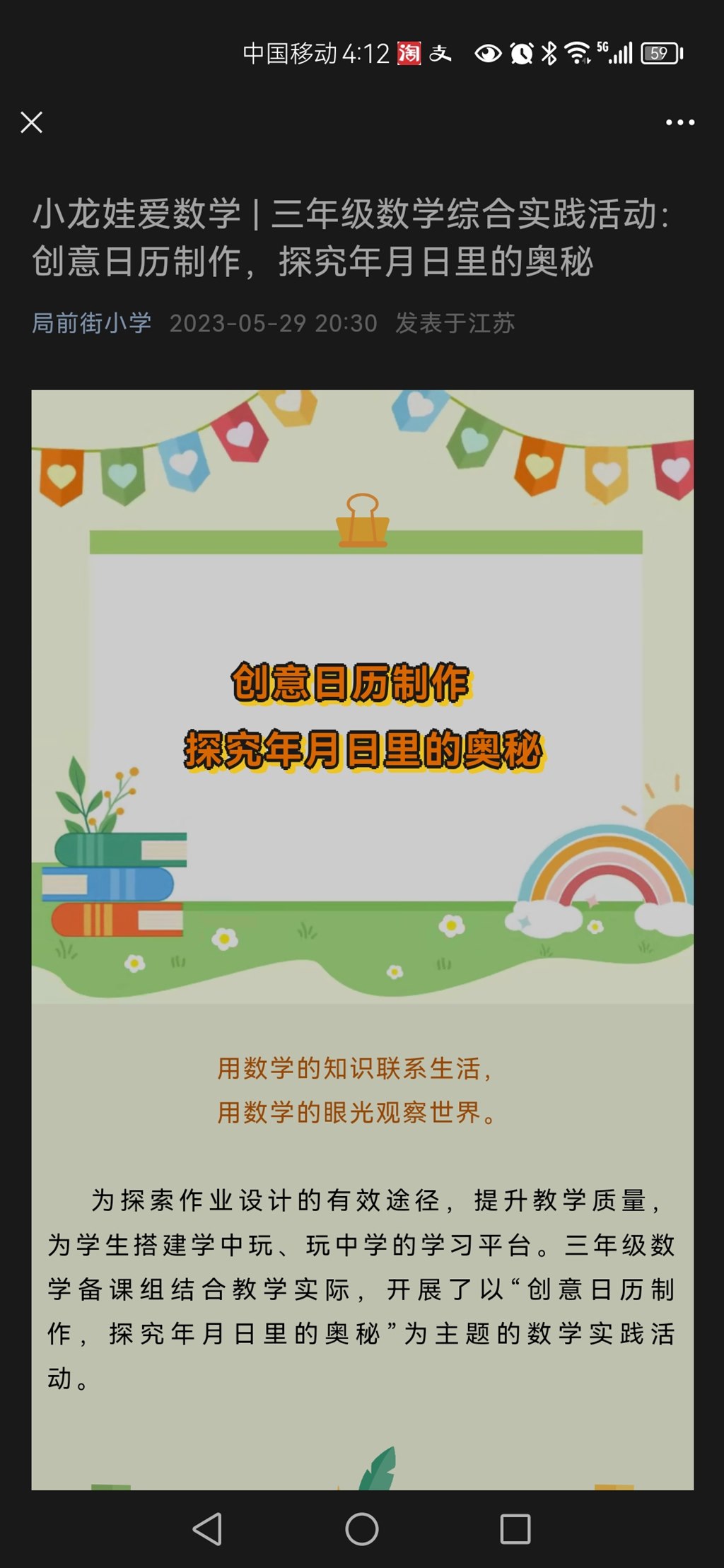724x1568 pixels.
Task: Close the article page
Action: click(32, 122)
